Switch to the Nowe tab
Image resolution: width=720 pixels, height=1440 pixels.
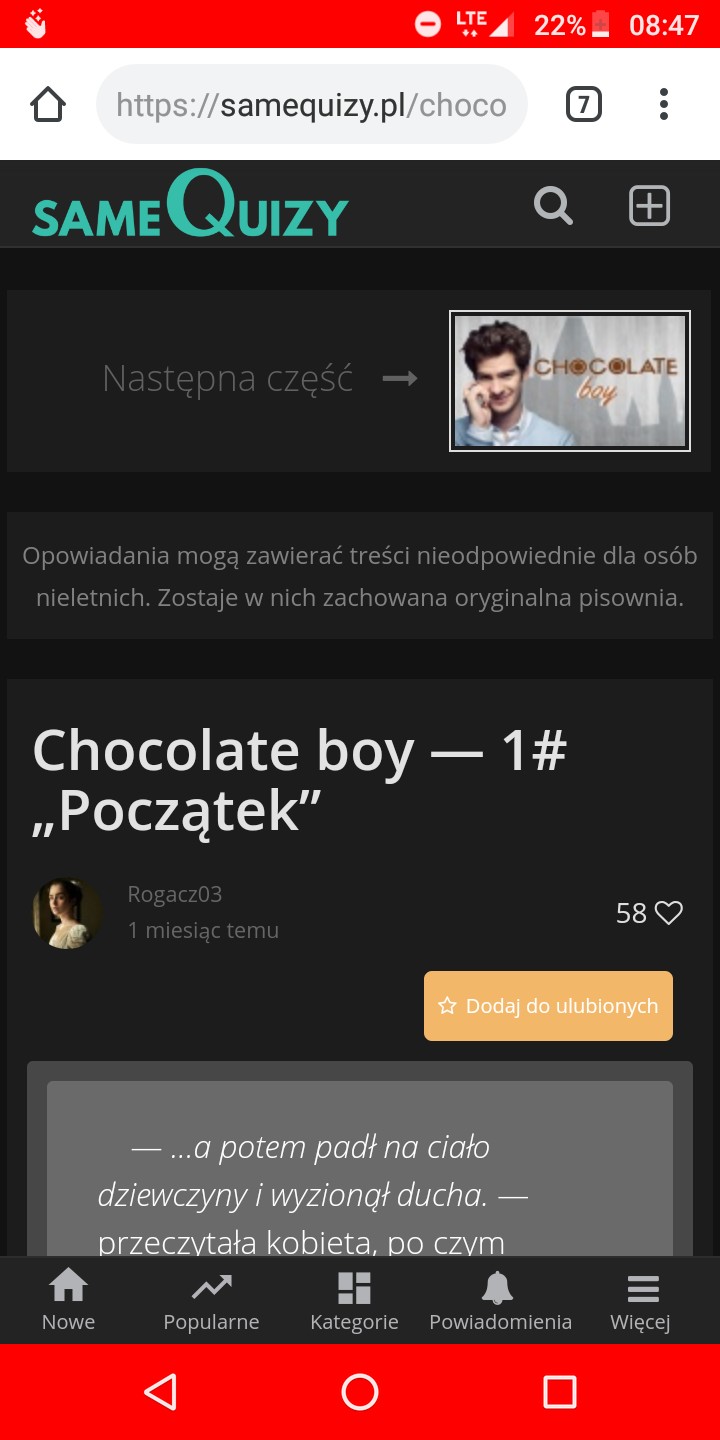[68, 1300]
